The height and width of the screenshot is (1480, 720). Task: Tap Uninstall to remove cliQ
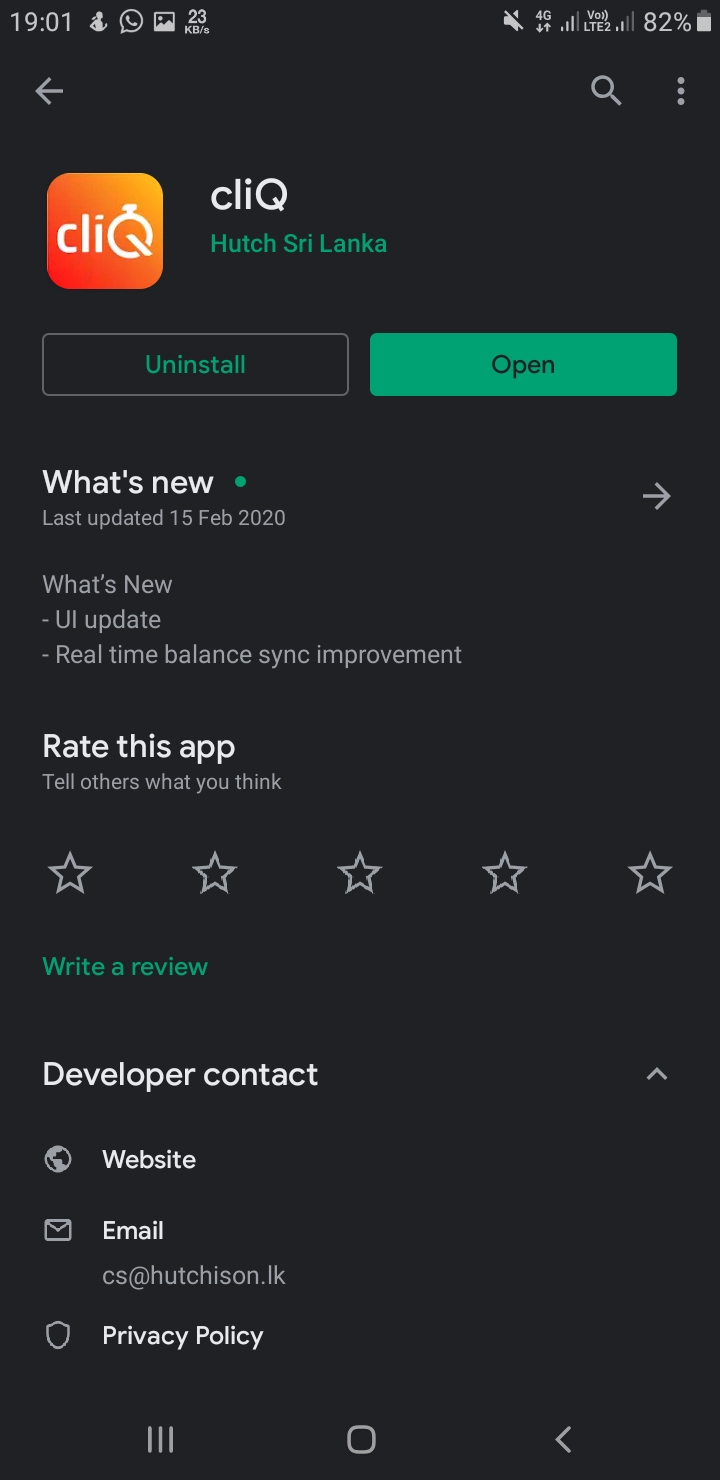(x=194, y=364)
